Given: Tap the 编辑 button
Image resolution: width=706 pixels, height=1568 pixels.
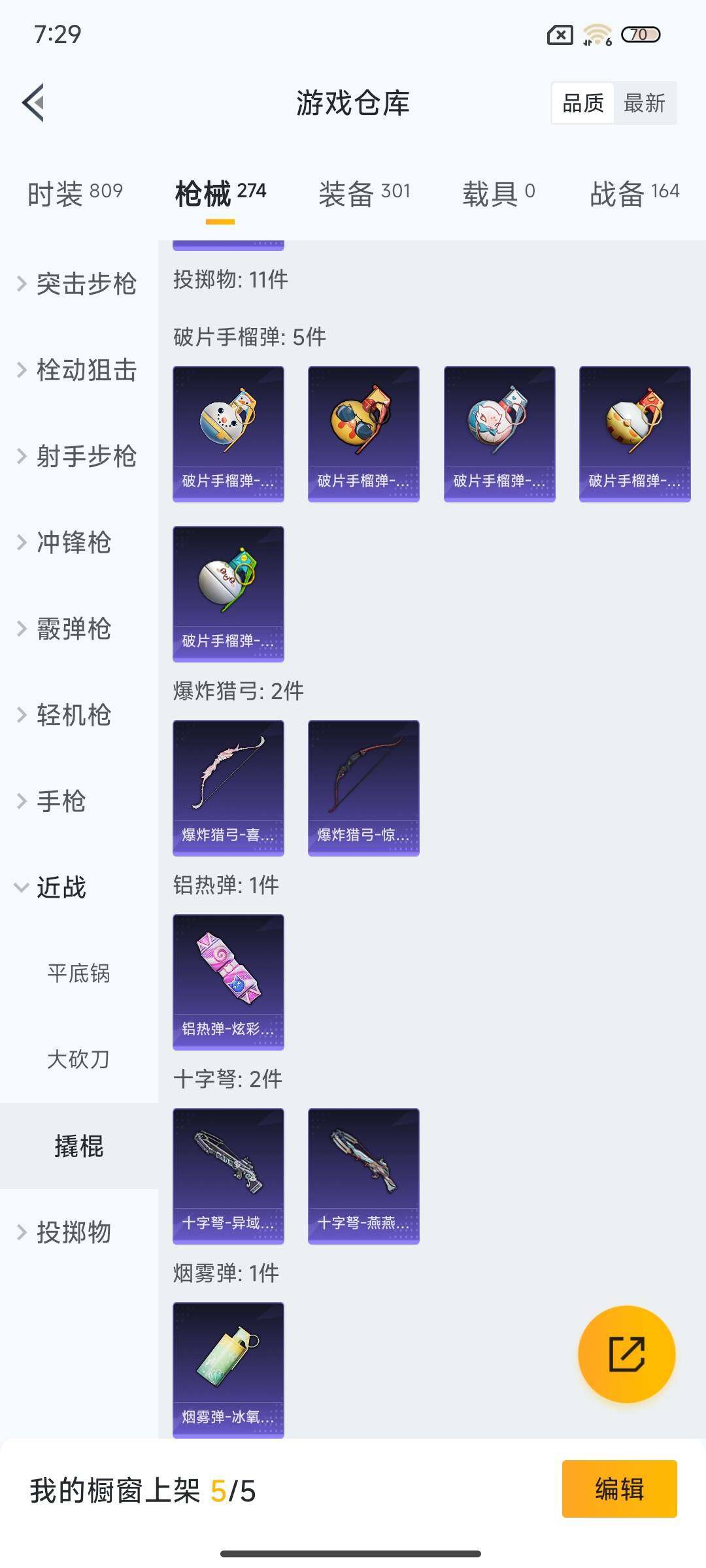Looking at the screenshot, I should coord(619,1489).
